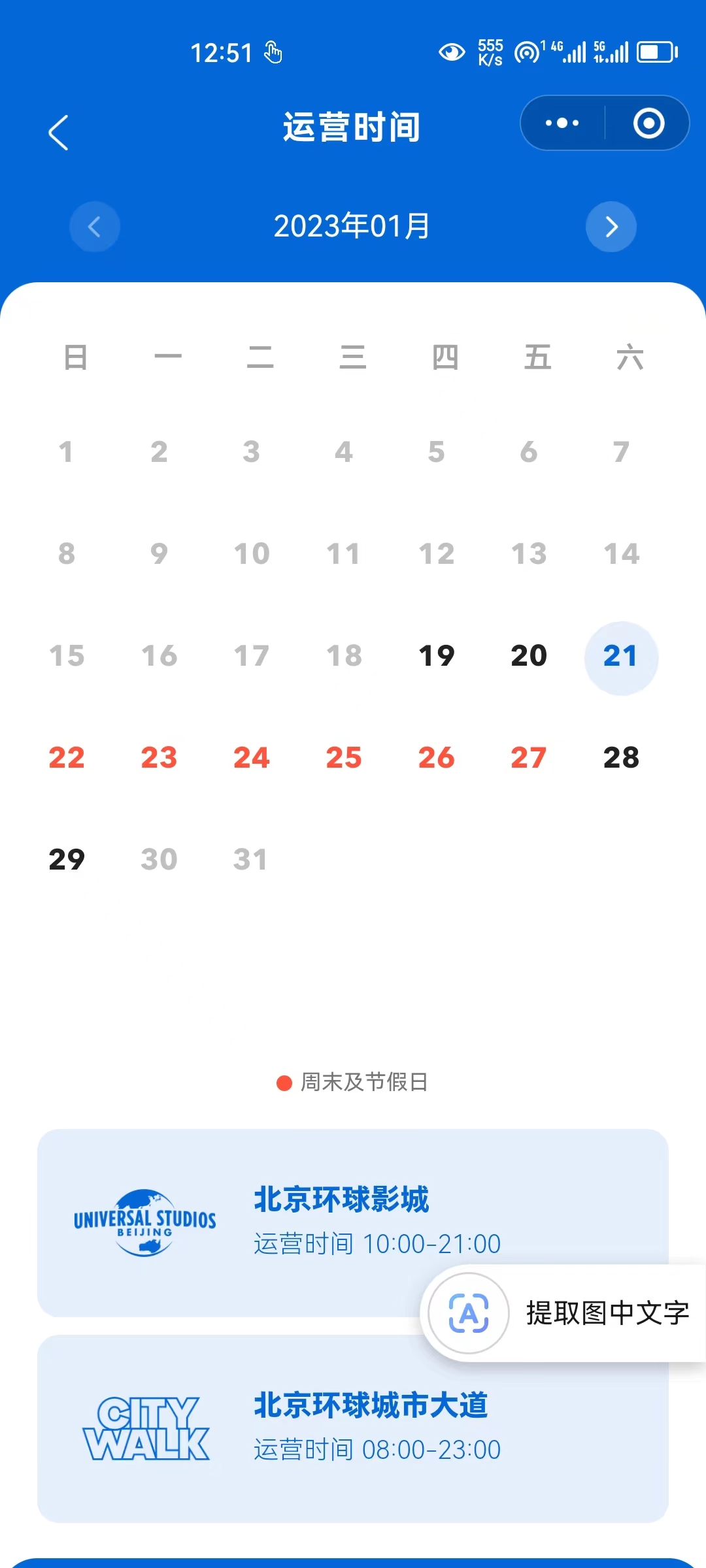Select date 24 on the calendar
Image resolution: width=706 pixels, height=1568 pixels.
tap(252, 758)
